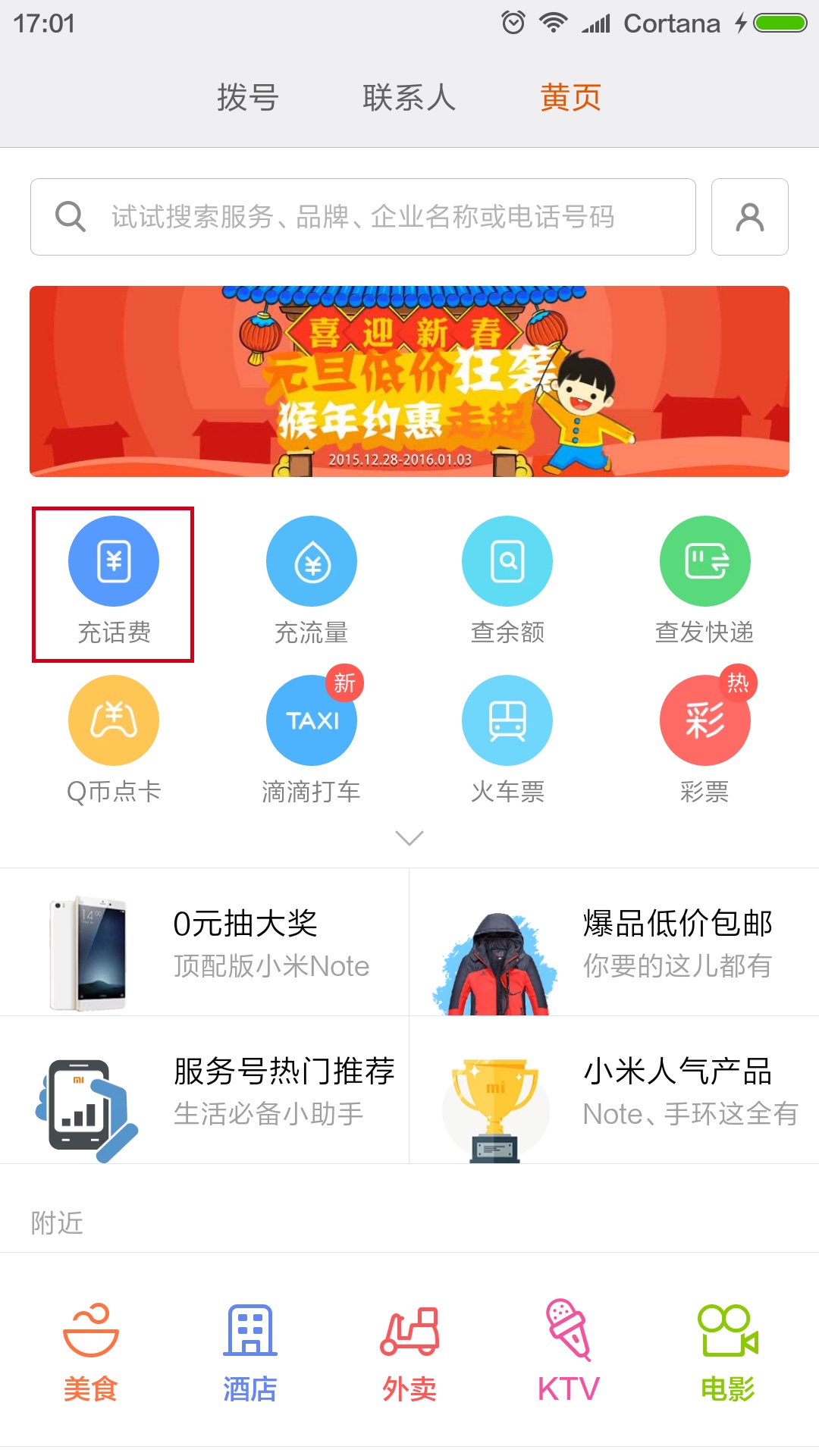Viewport: 819px width, 1456px height.
Task: Tap the search input field
Action: [364, 217]
